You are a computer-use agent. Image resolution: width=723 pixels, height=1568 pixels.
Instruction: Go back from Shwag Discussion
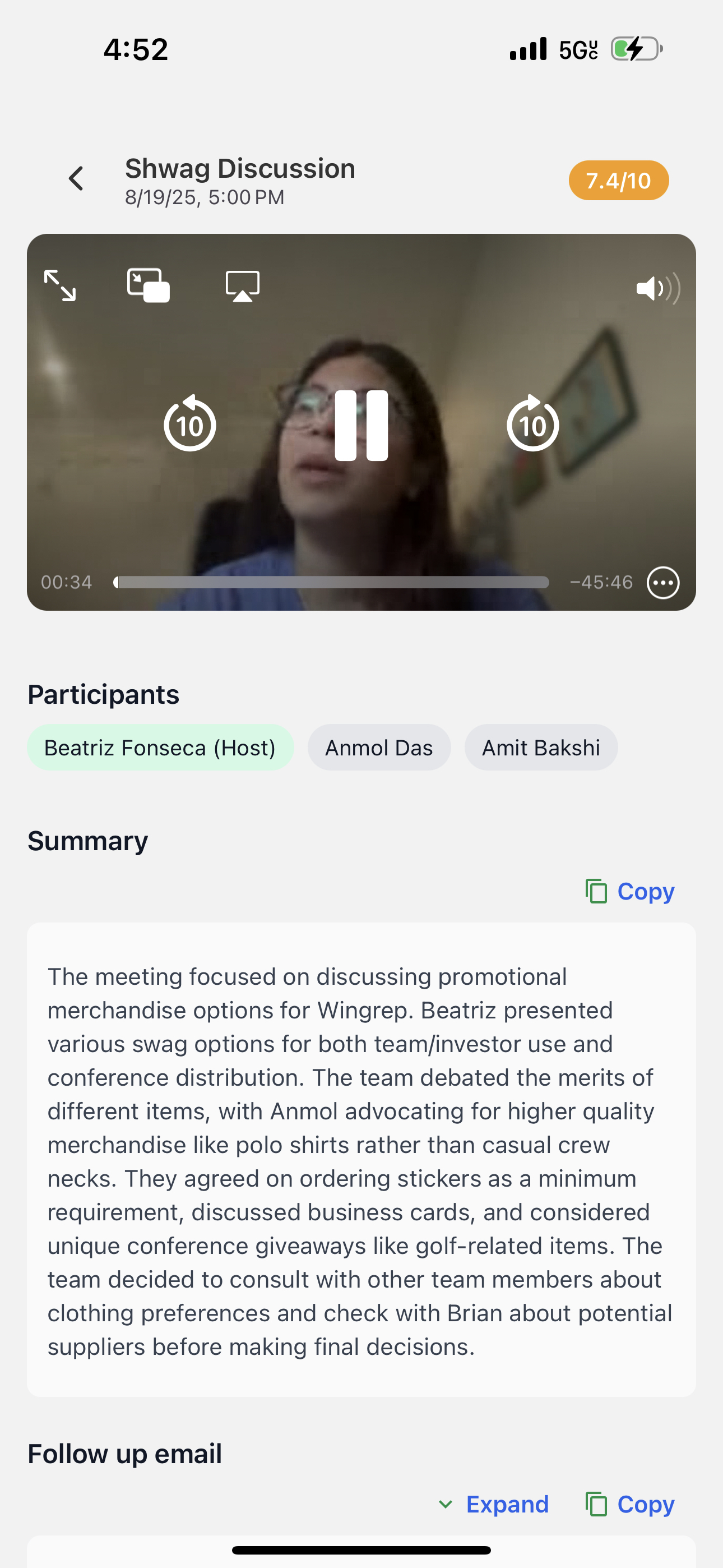76,179
